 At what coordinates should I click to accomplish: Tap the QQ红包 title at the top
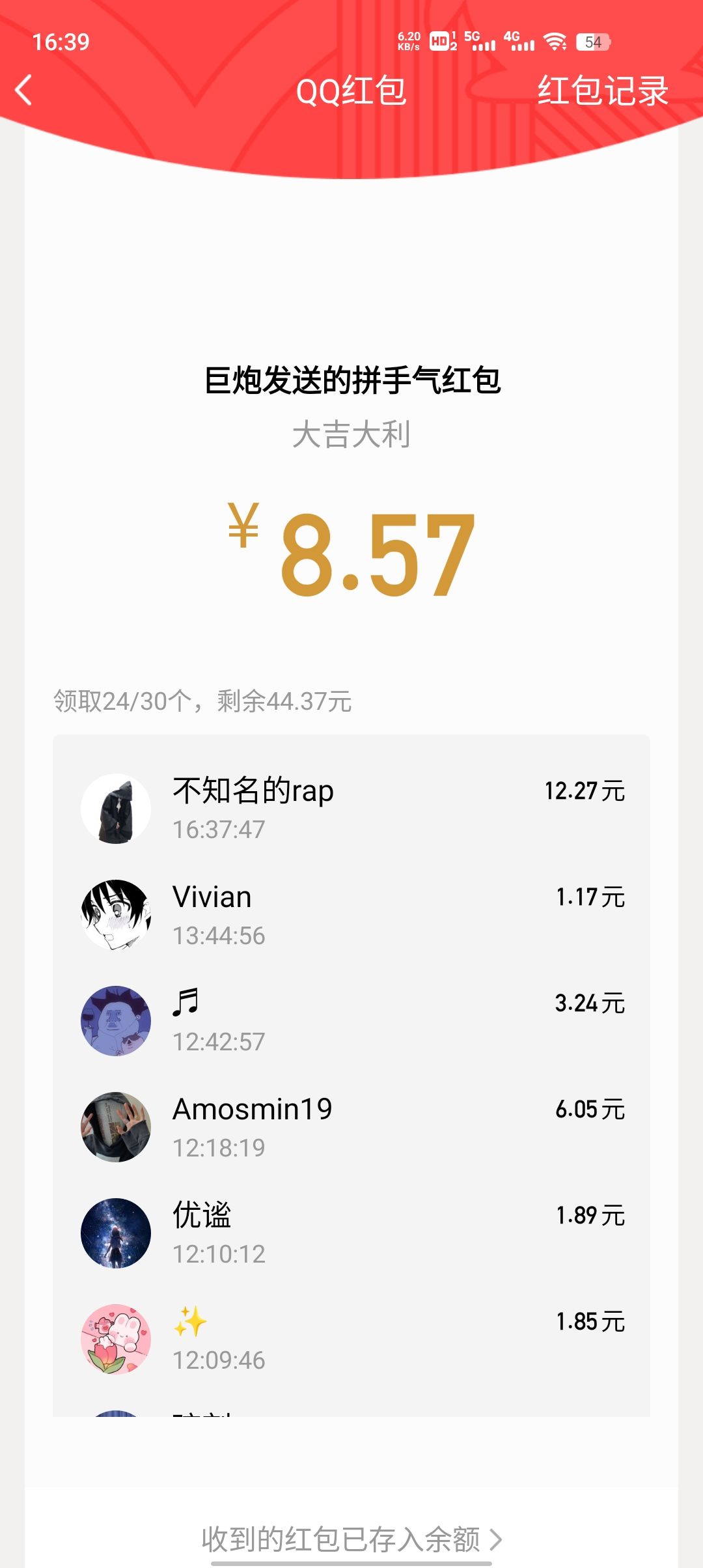tap(351, 92)
